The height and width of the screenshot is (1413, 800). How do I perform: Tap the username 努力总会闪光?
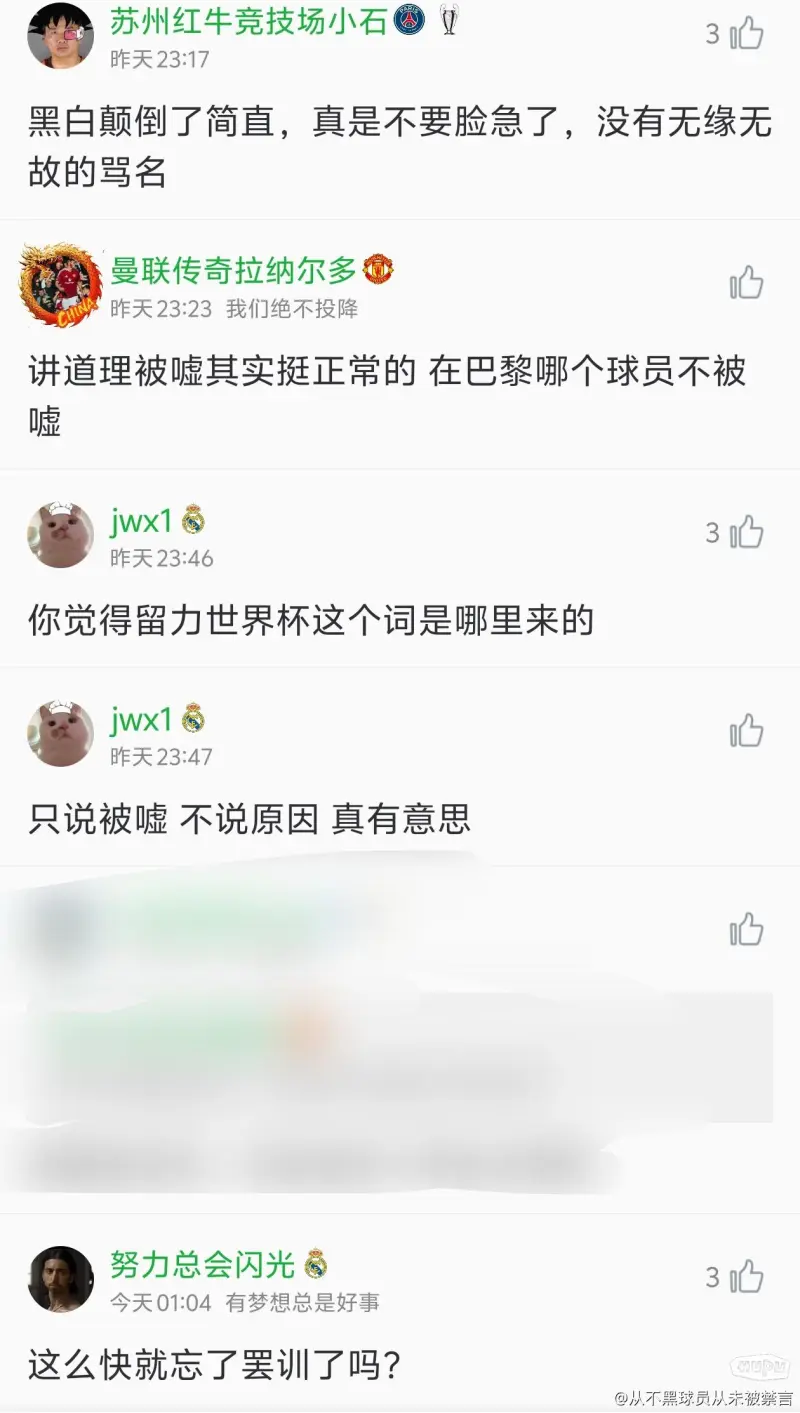pos(203,1265)
